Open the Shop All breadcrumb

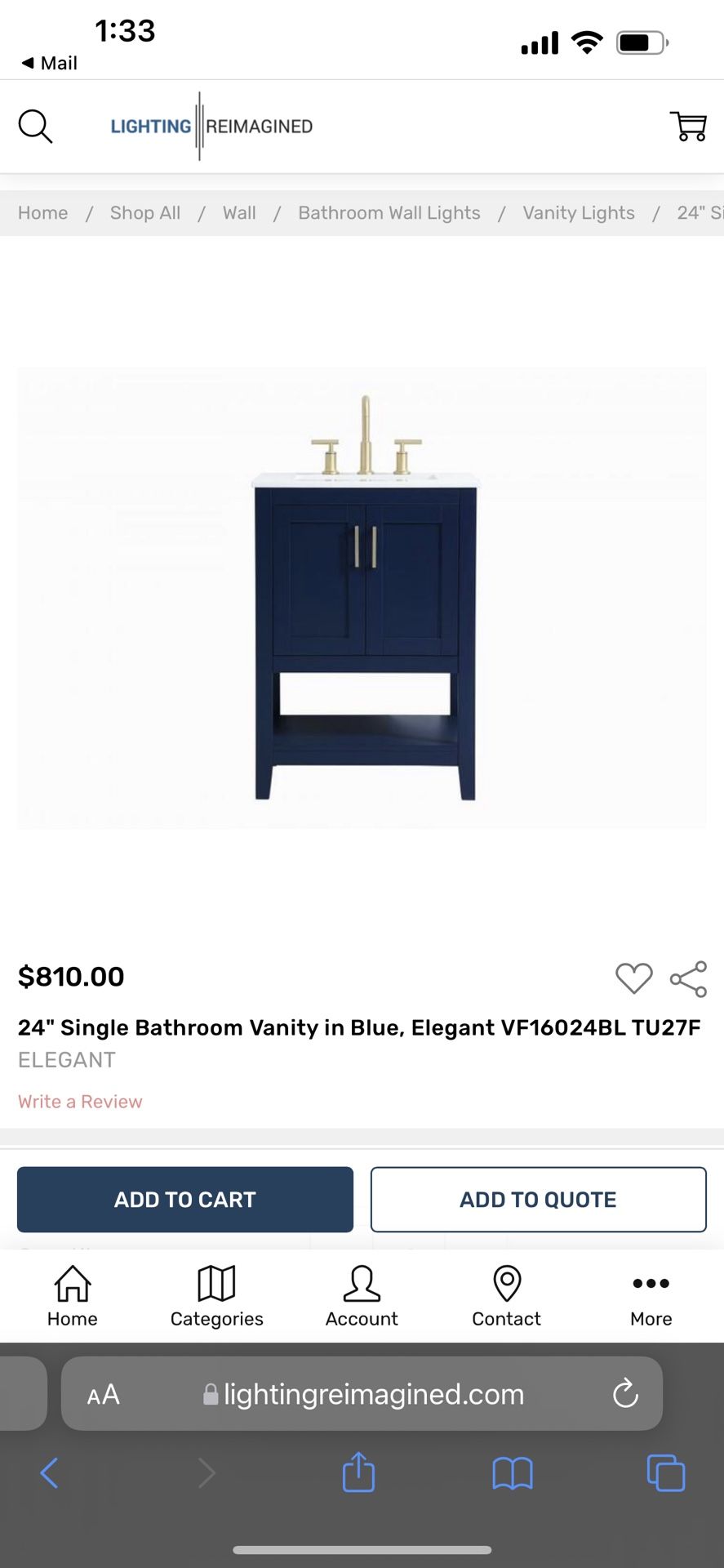point(144,212)
